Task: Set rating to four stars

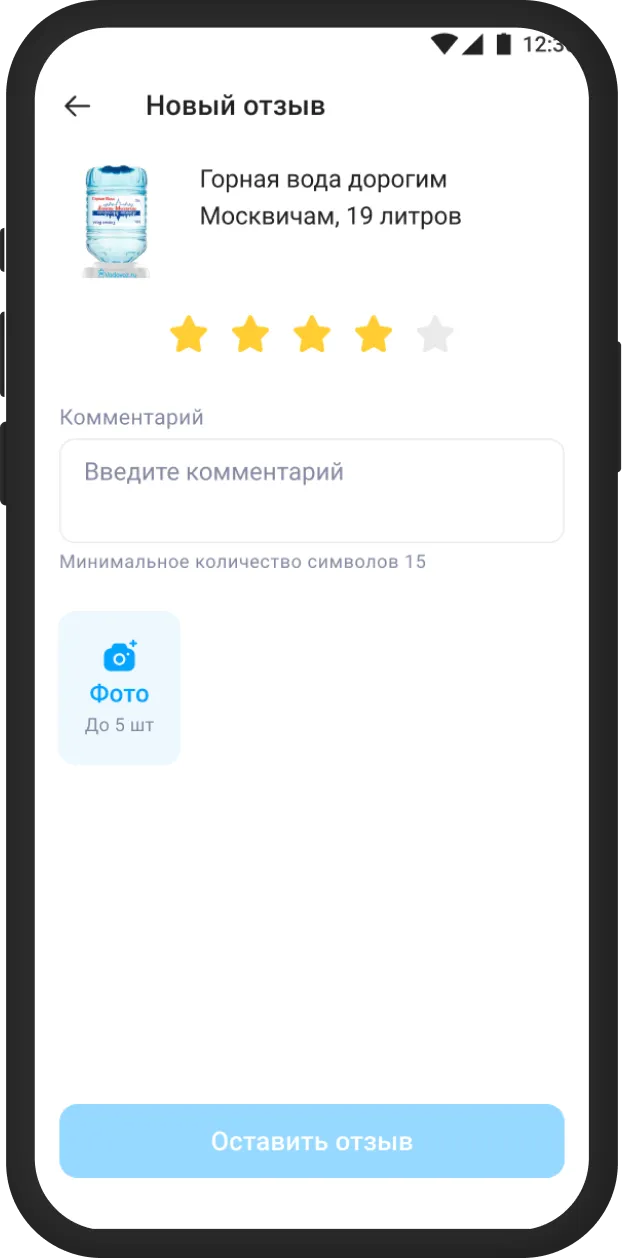Action: [374, 334]
